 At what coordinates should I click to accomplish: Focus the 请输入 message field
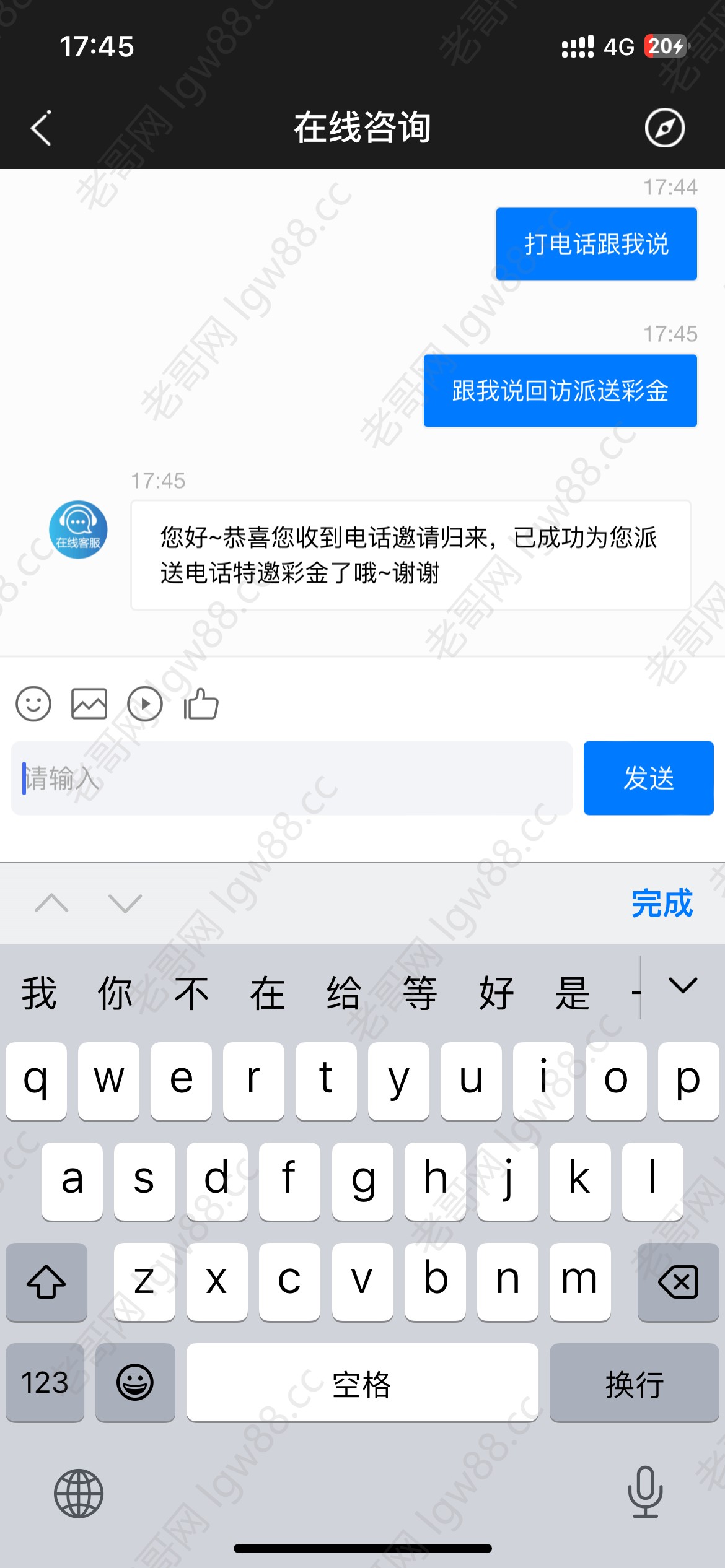(x=291, y=778)
